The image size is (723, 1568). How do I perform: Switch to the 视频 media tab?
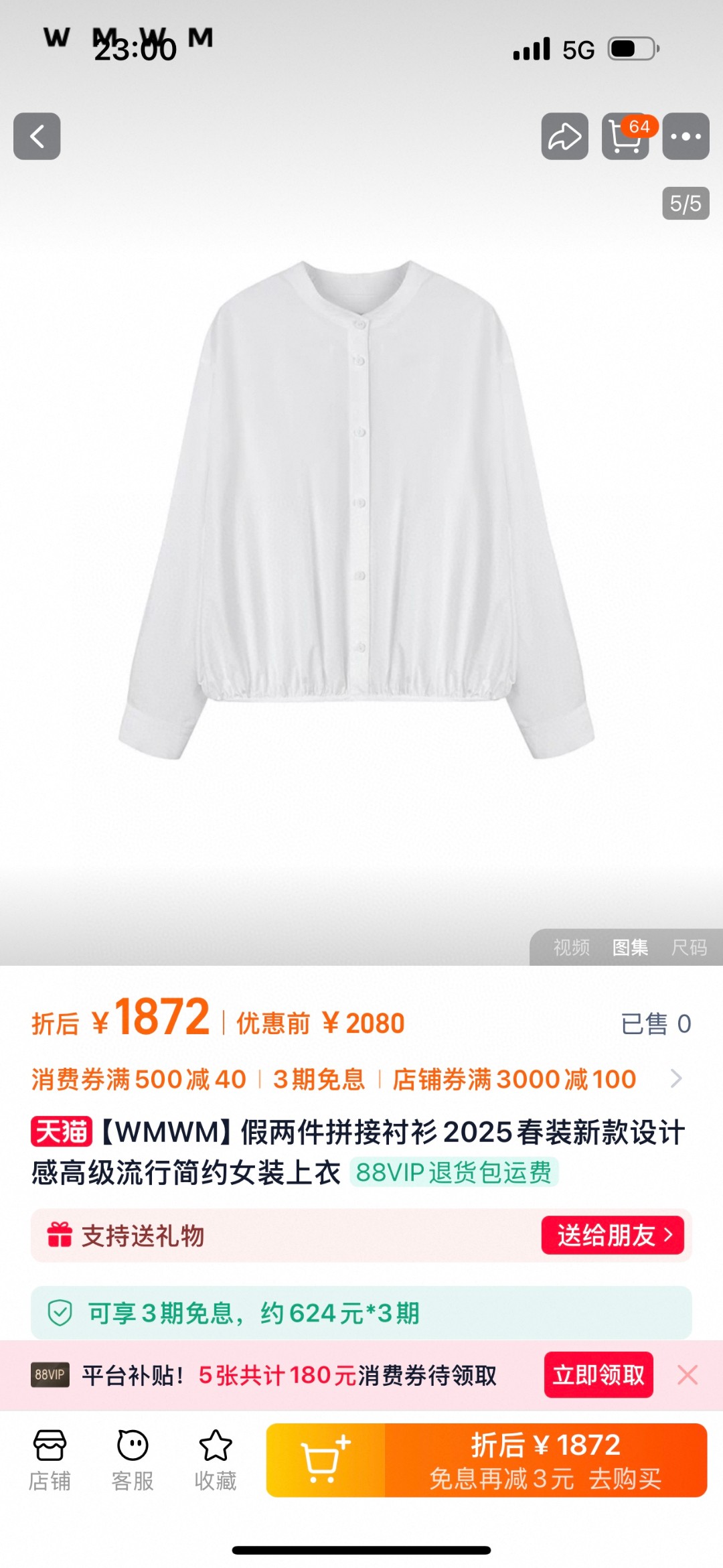tap(571, 947)
